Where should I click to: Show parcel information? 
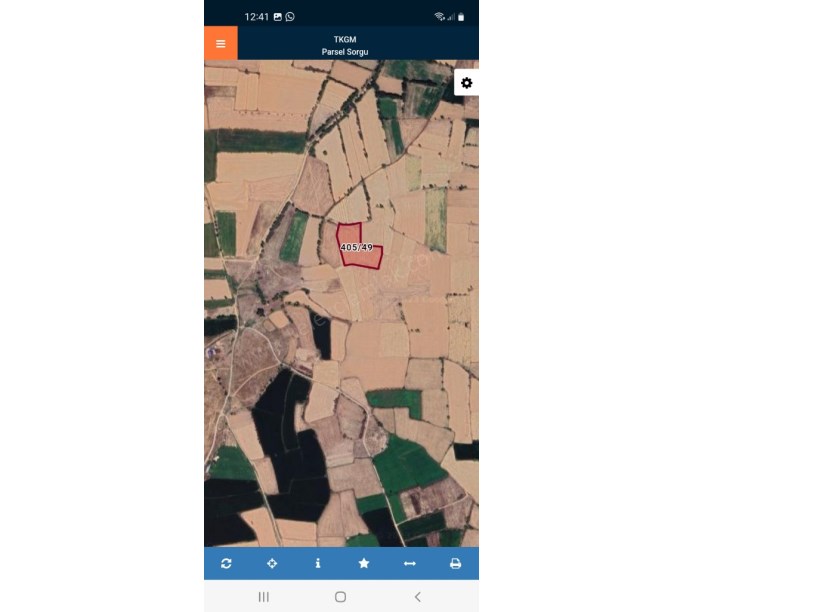pos(318,564)
